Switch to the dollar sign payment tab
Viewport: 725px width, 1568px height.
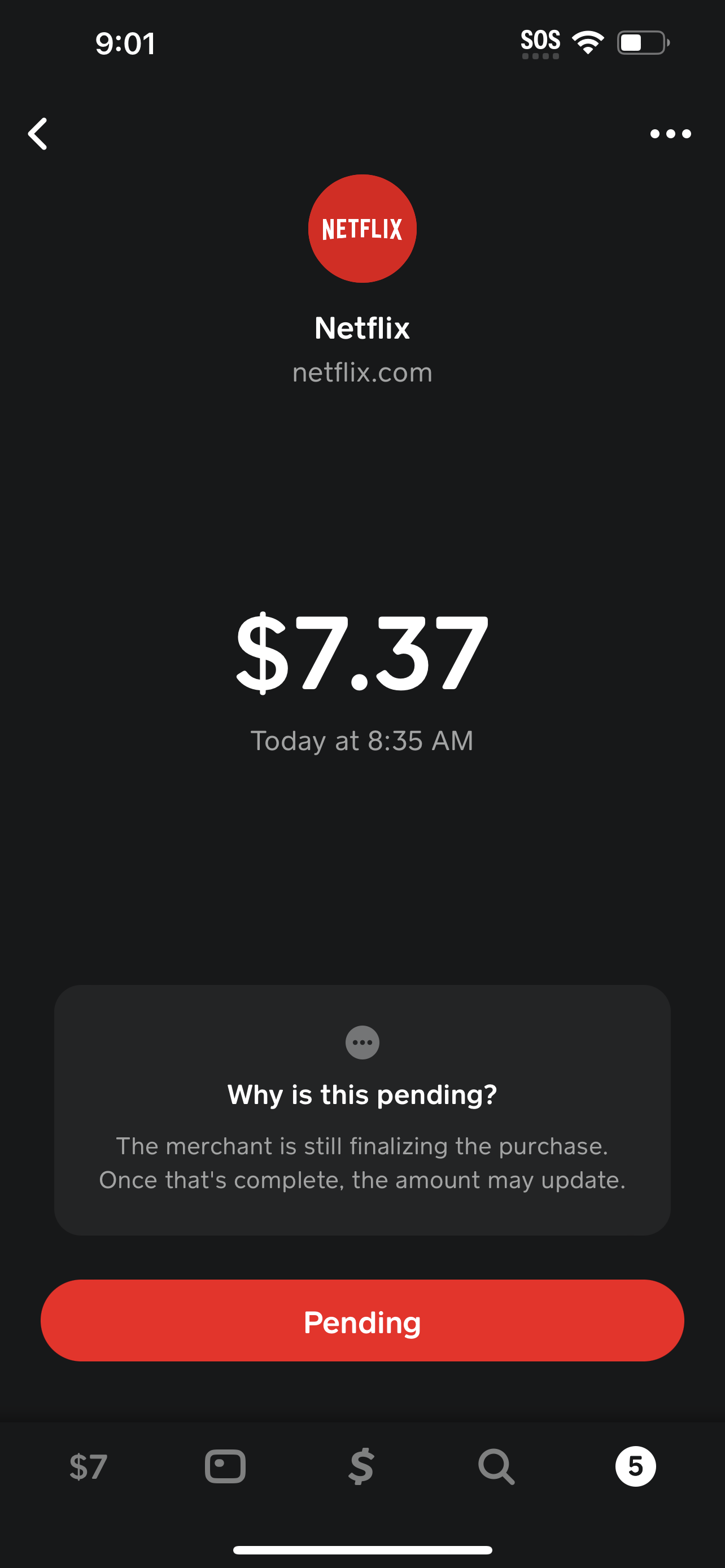click(361, 1467)
